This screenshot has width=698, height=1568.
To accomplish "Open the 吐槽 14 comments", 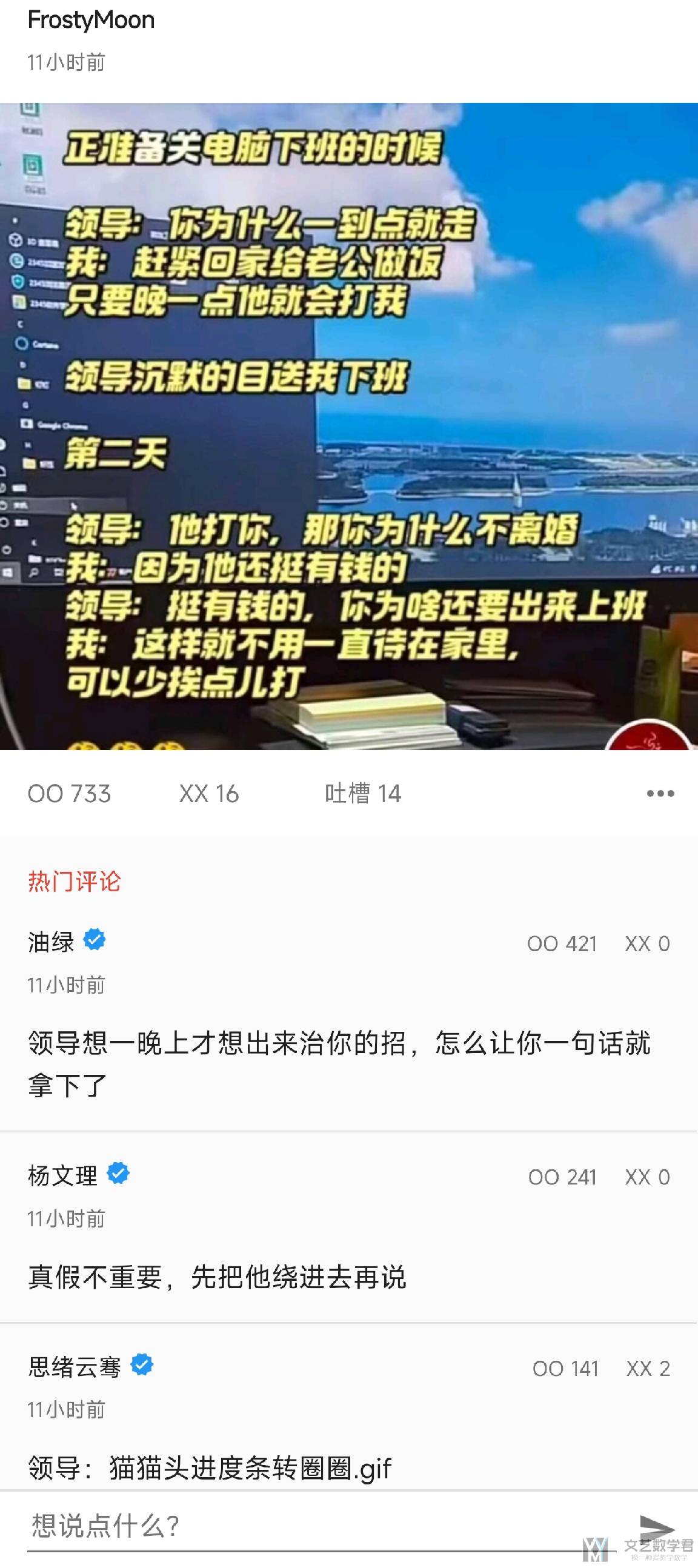I will coord(363,794).
